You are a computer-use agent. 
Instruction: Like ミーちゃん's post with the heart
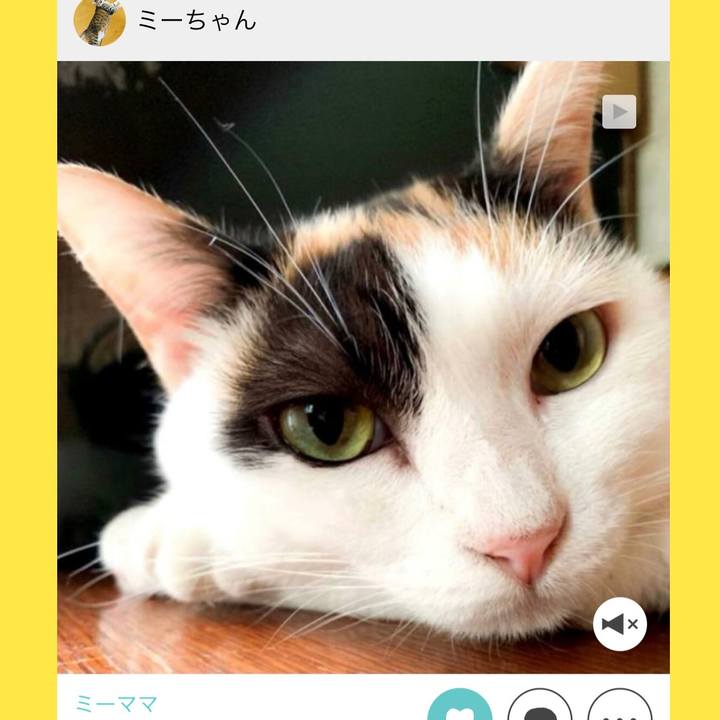(x=460, y=710)
